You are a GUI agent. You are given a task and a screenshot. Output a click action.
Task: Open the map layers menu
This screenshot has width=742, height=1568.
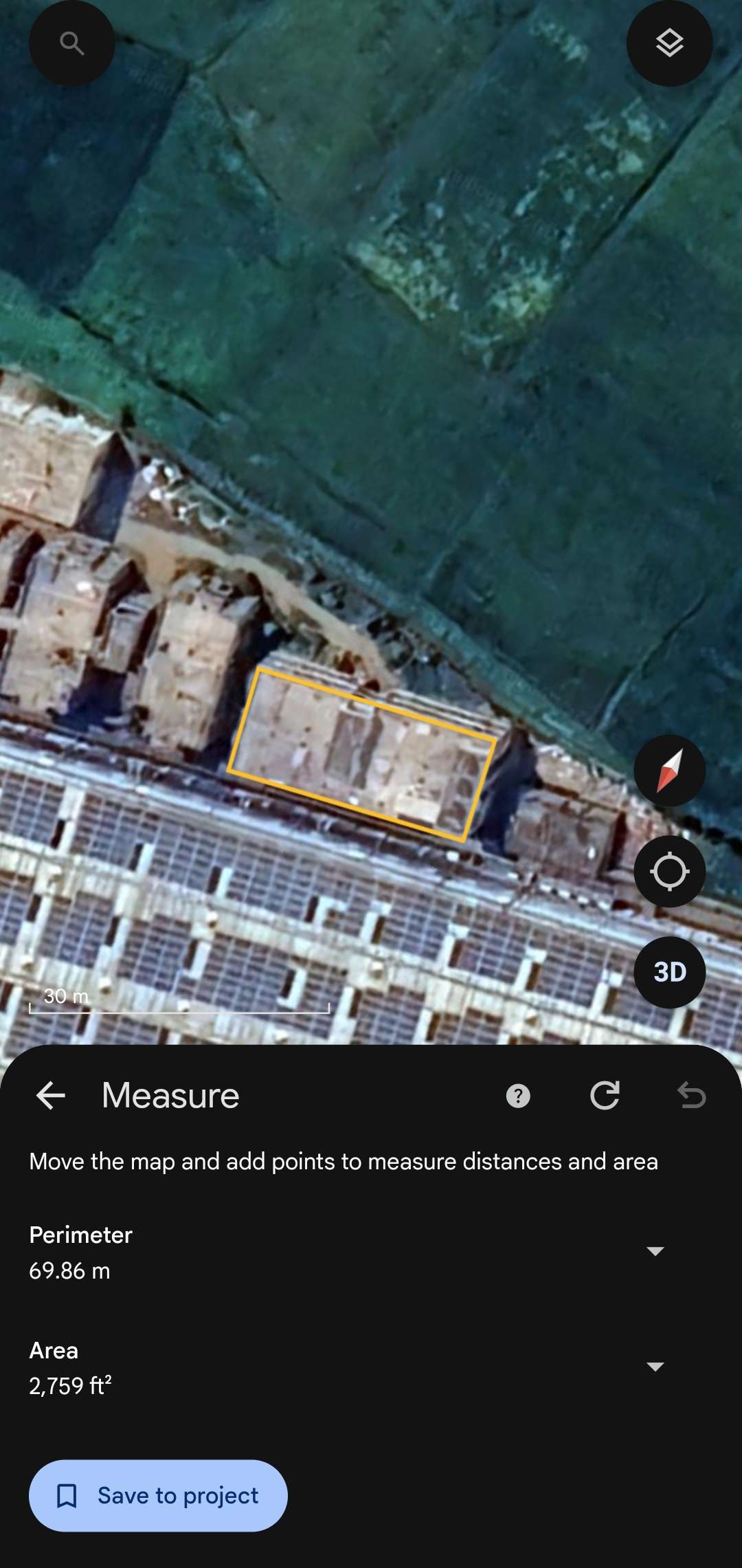[669, 43]
